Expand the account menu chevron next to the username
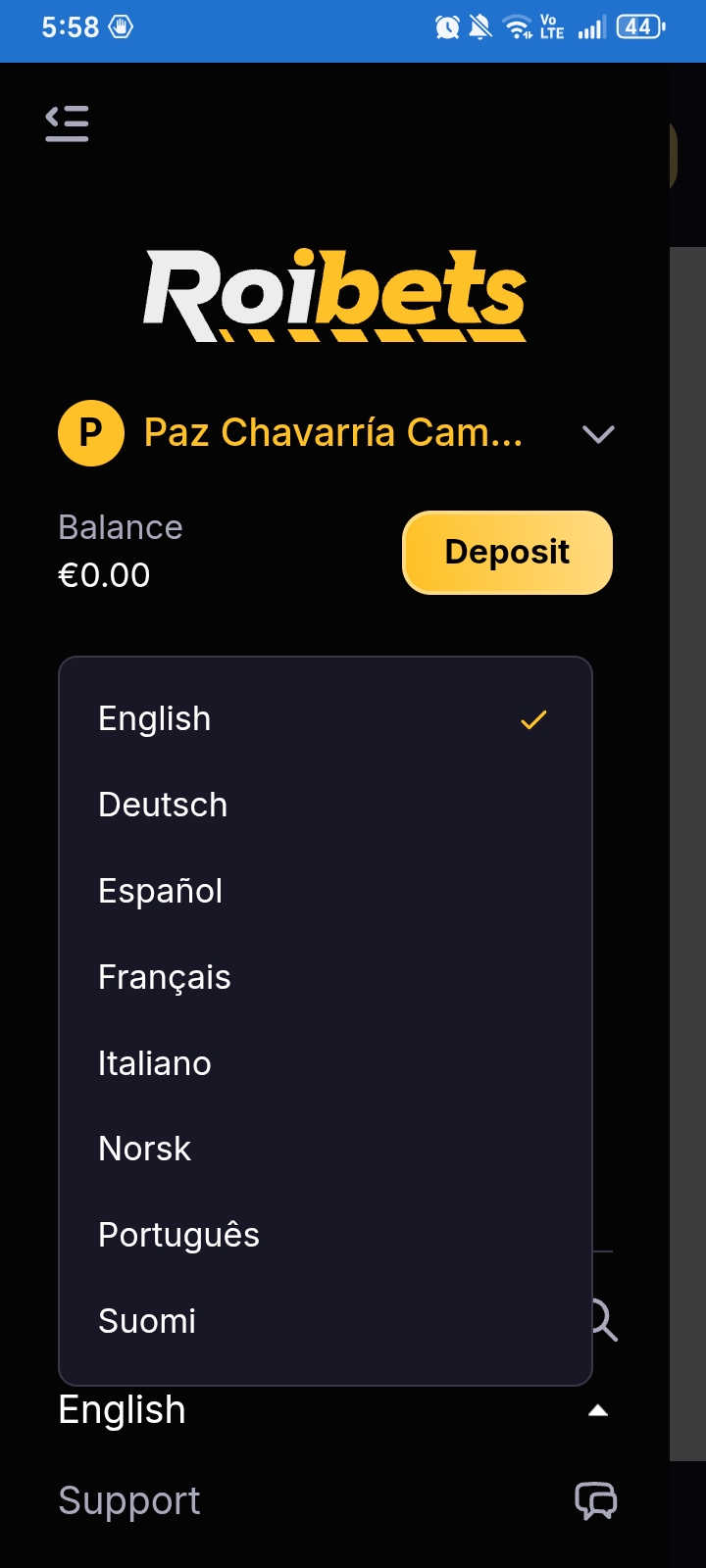Viewport: 706px width, 1568px height. coord(598,434)
